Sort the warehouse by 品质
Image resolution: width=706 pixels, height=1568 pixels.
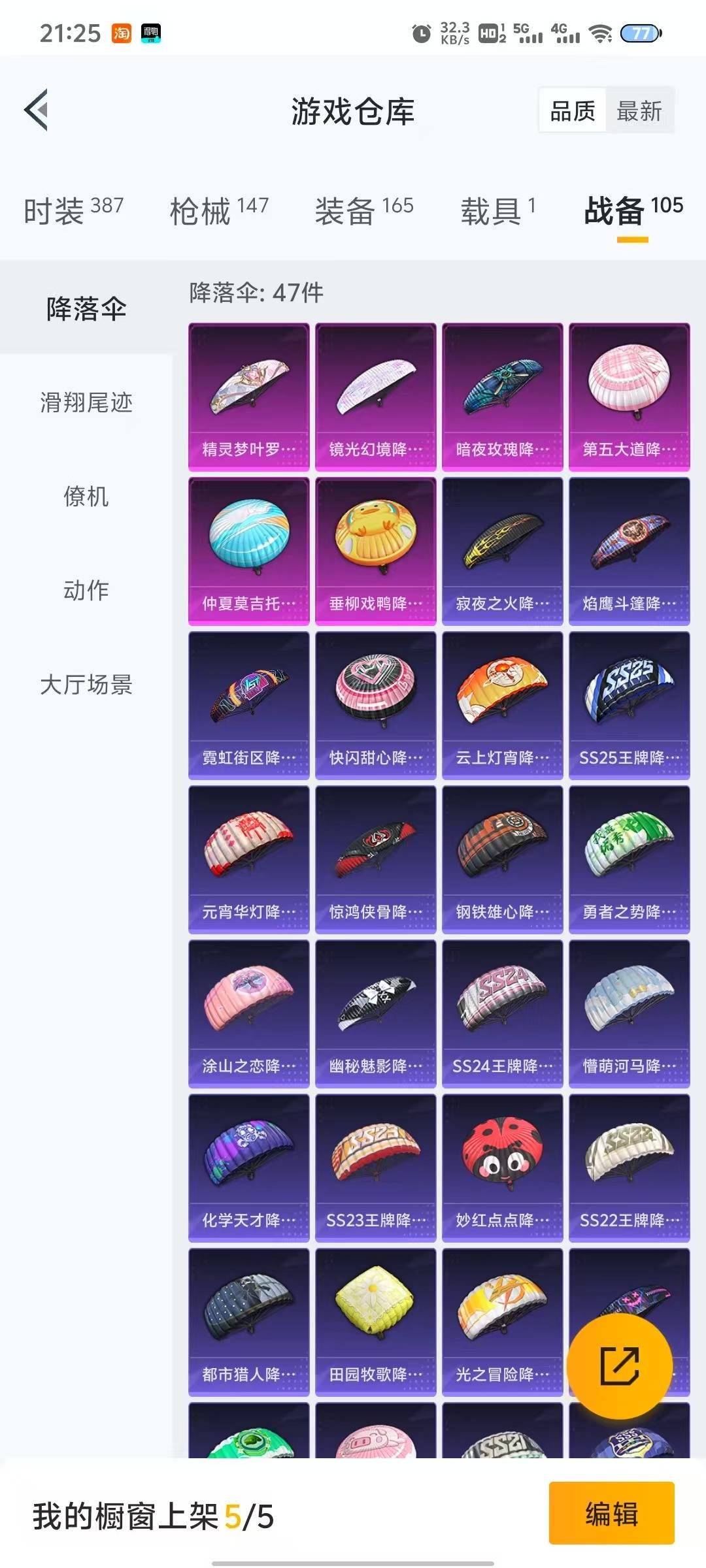573,110
